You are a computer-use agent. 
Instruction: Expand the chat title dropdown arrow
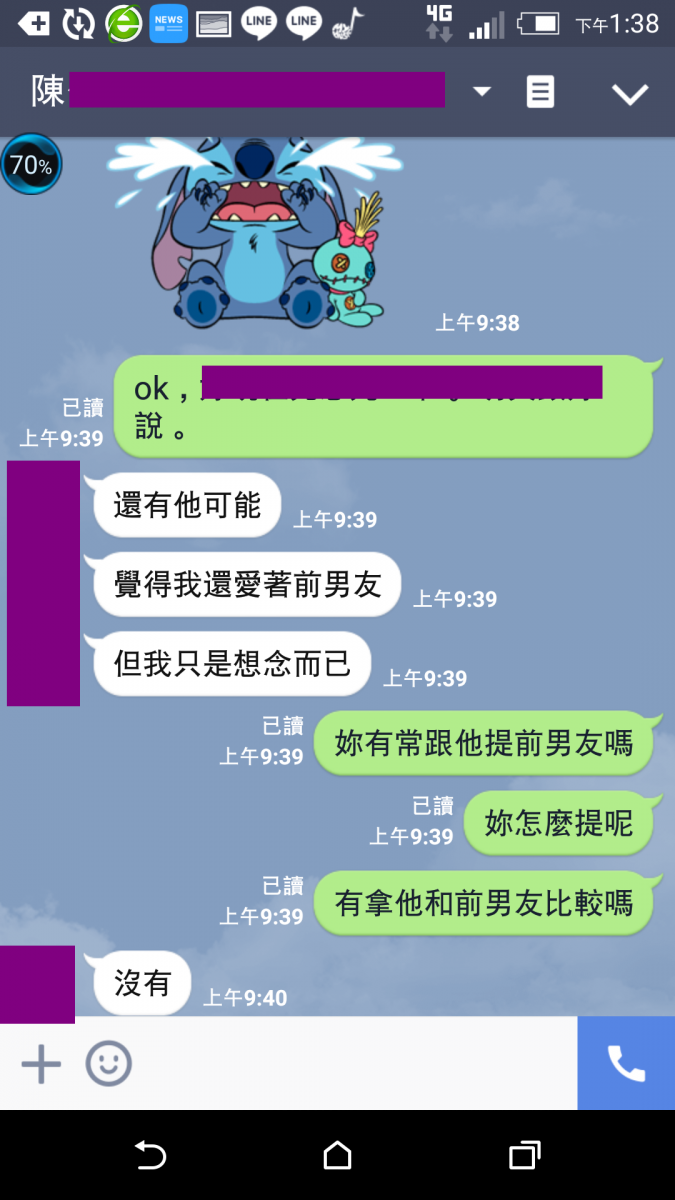[x=482, y=92]
